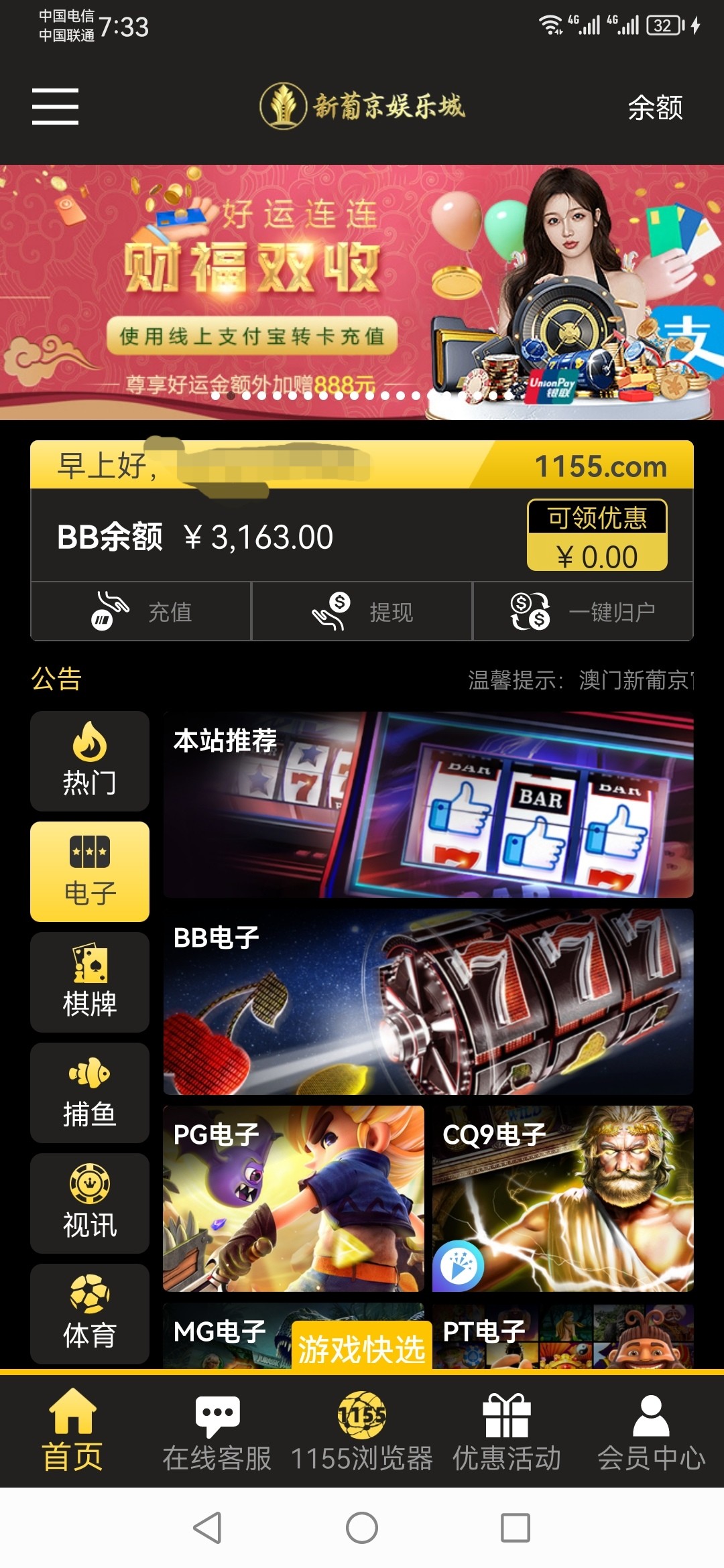Tap 一键归户 to consolidate balances
This screenshot has height=1568, width=724.
[583, 611]
